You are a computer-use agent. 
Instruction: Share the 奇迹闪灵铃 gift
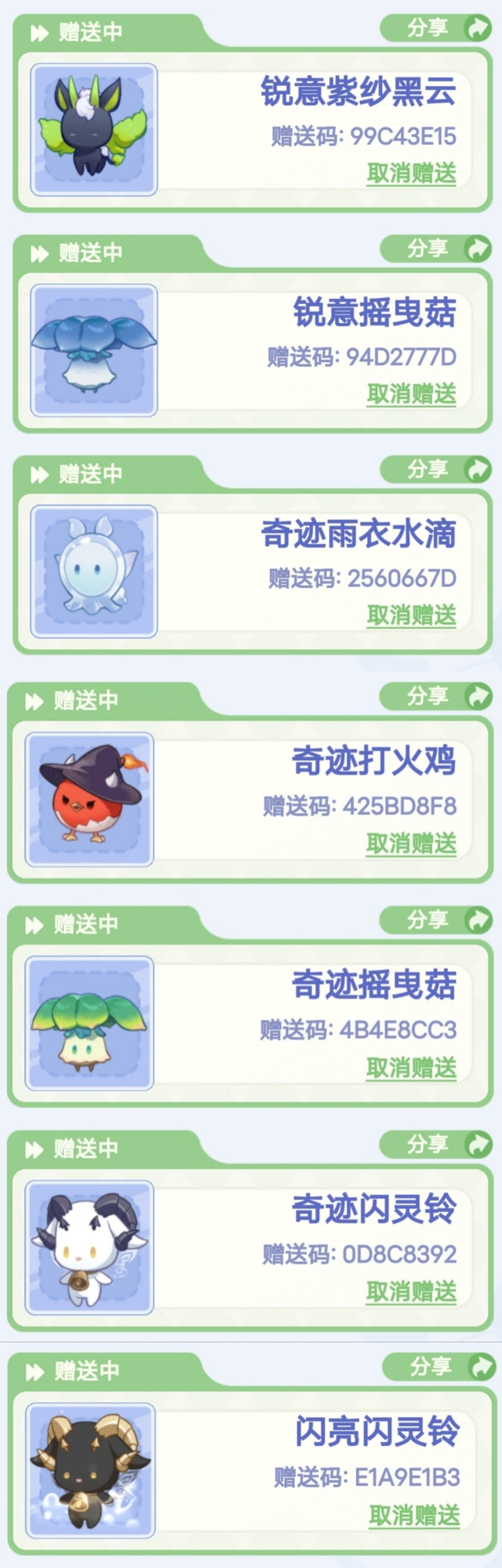436,1145
